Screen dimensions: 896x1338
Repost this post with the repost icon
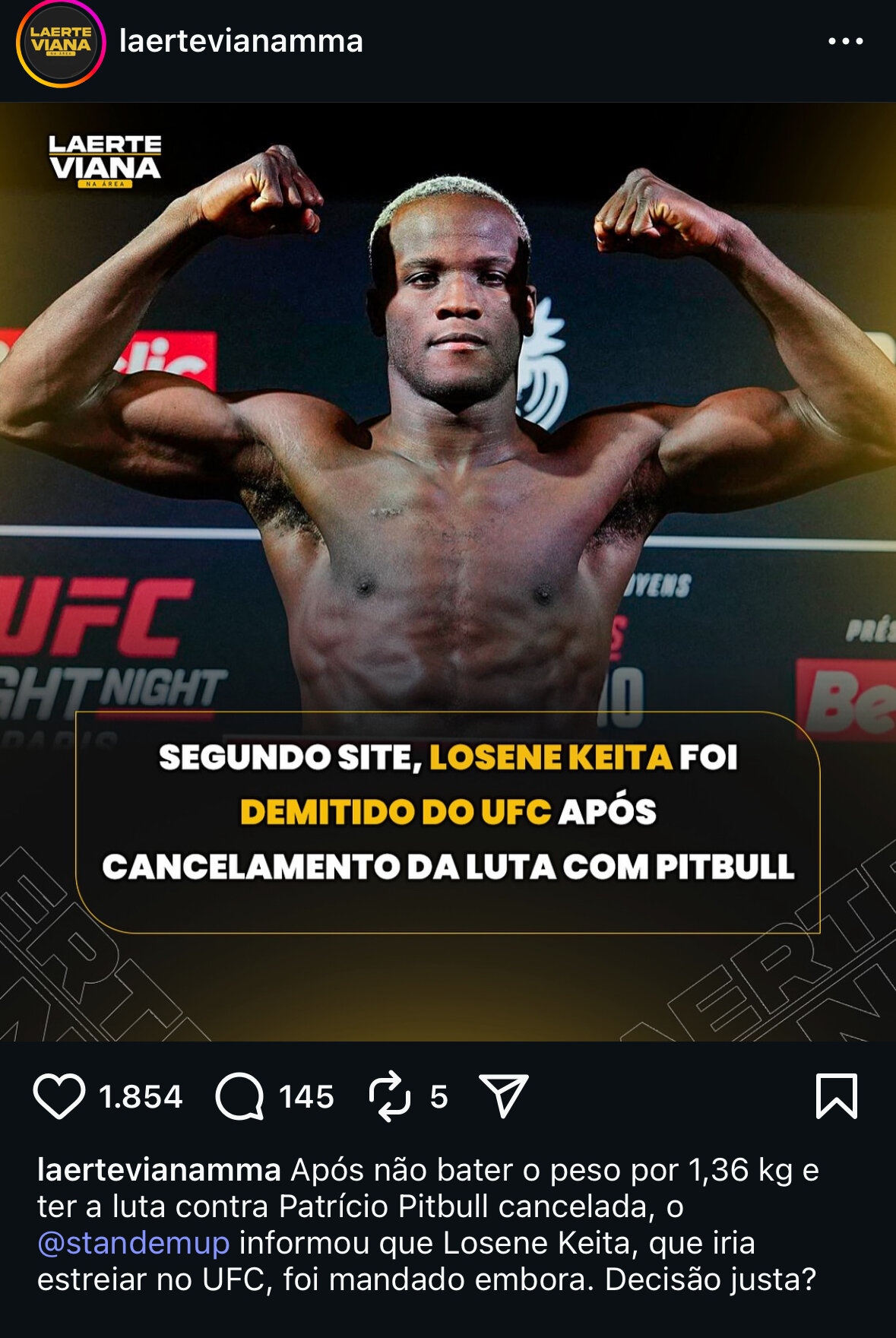[x=390, y=1096]
